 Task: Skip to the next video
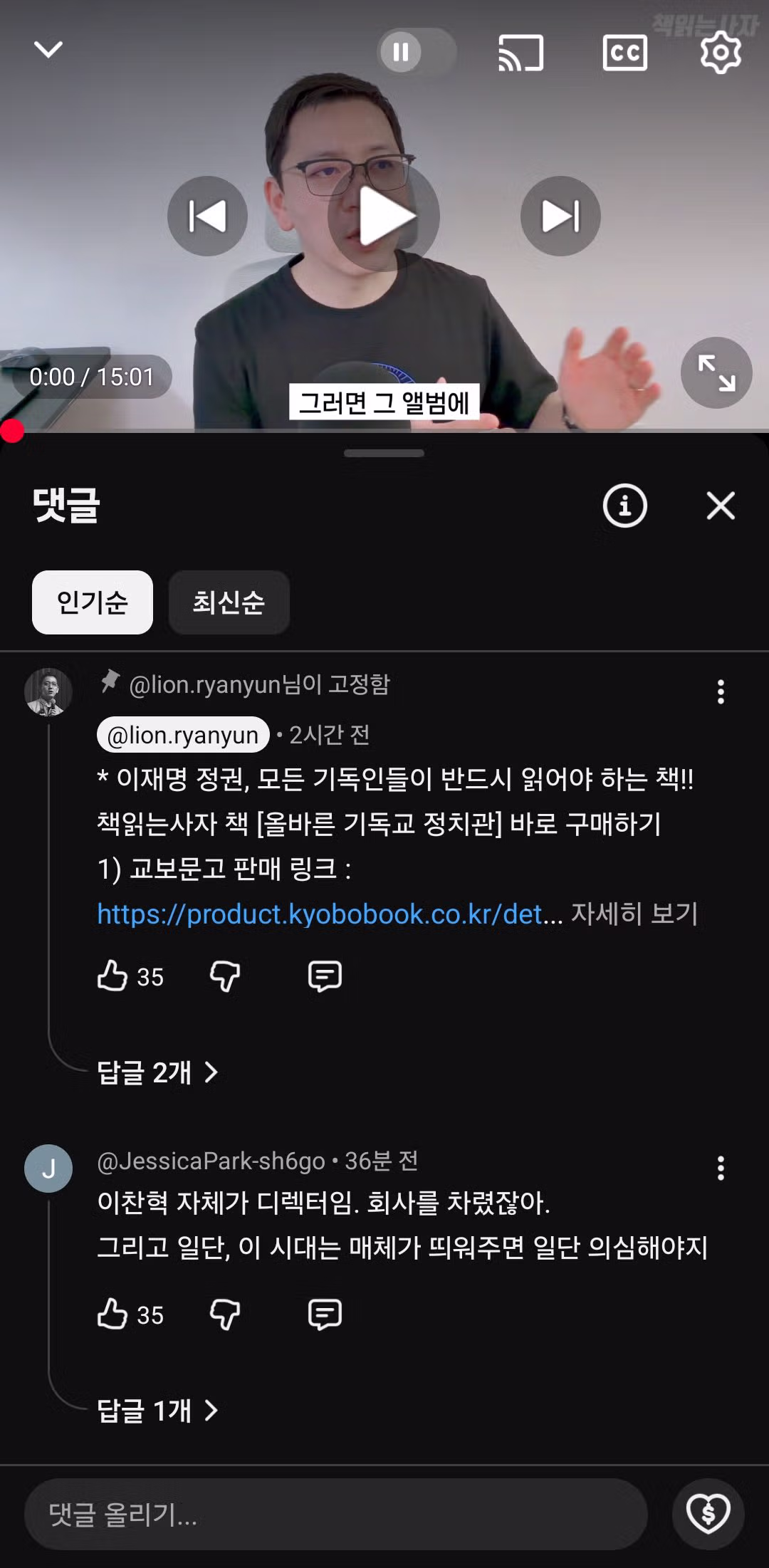pyautogui.click(x=560, y=216)
